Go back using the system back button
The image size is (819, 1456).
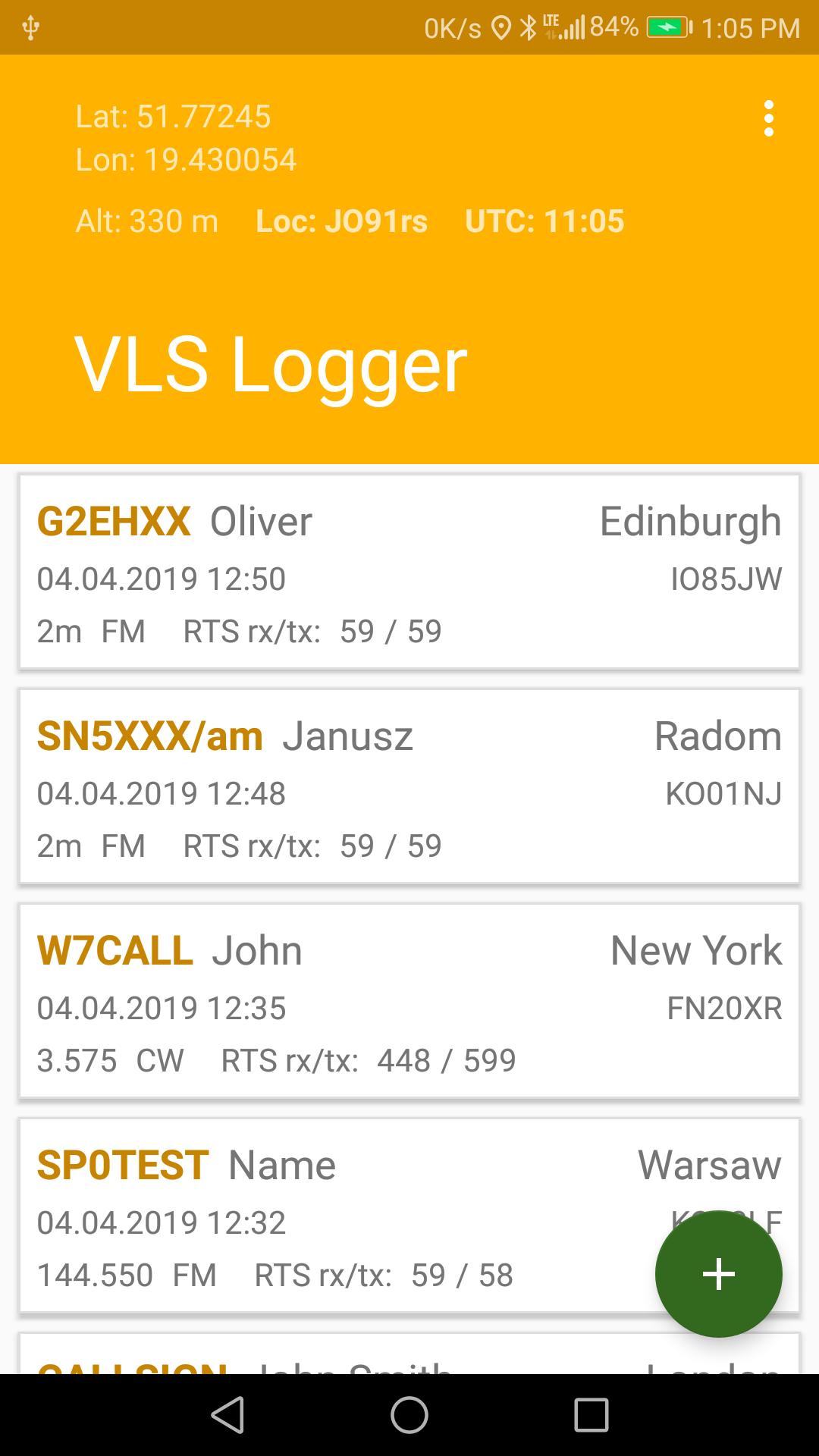[x=227, y=1415]
